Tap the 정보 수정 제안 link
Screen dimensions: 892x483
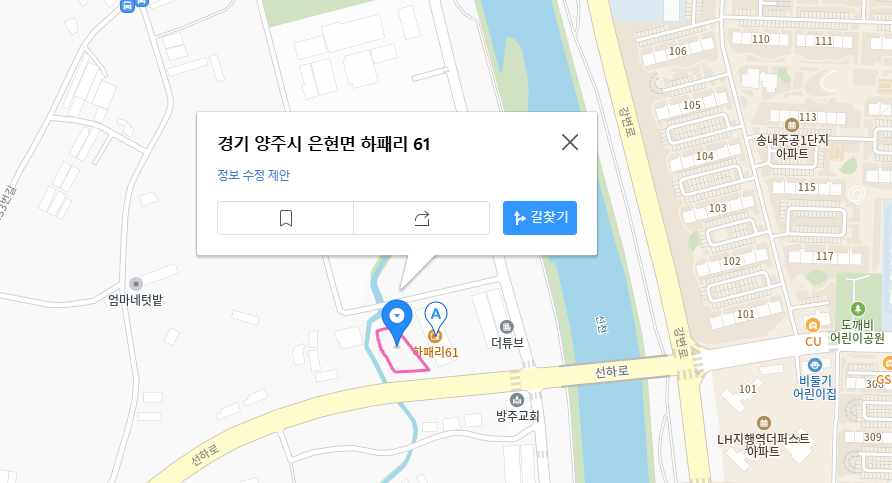click(253, 175)
